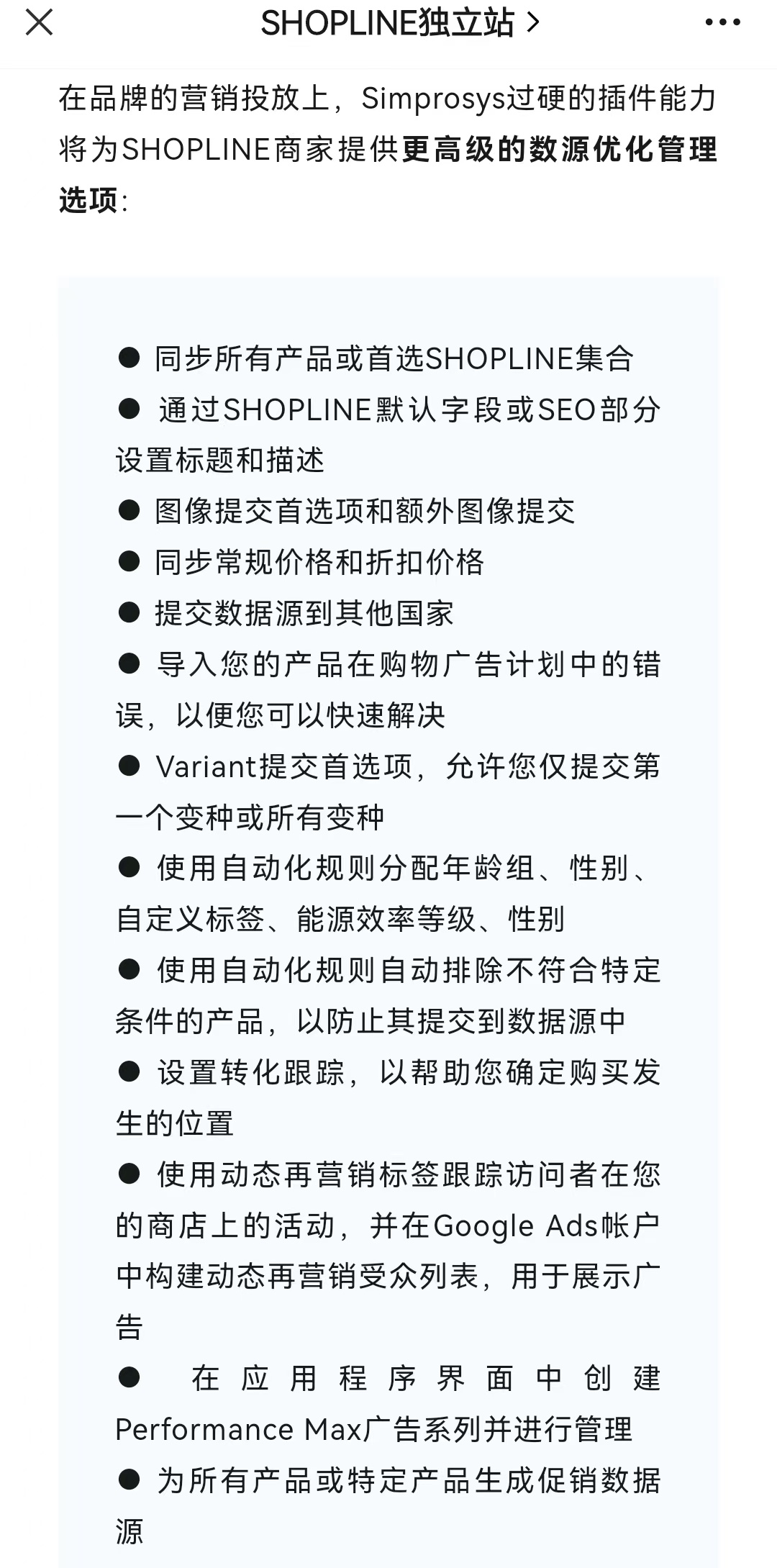The width and height of the screenshot is (777, 1568).
Task: Open the three-dot more options menu
Action: [x=722, y=23]
